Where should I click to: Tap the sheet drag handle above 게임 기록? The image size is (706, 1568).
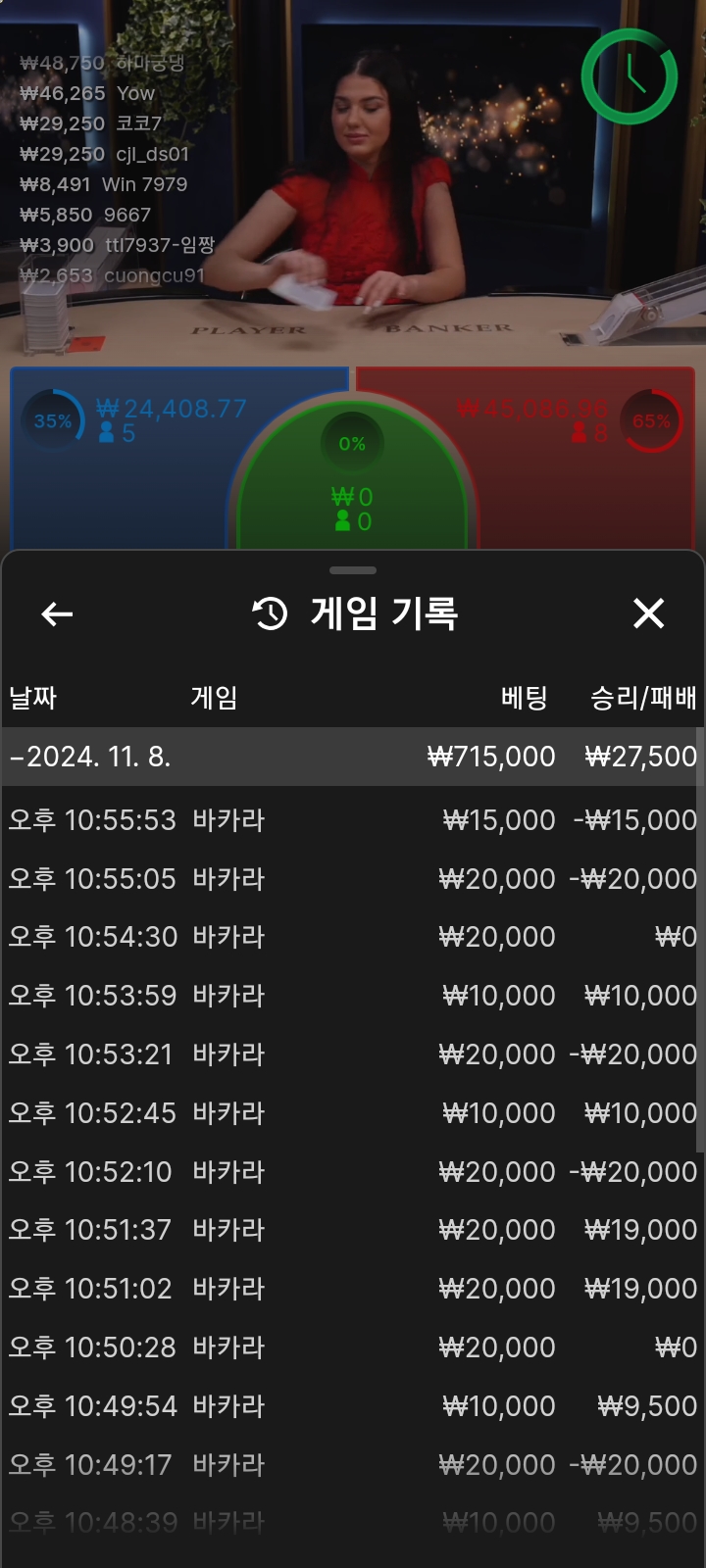pos(353,570)
